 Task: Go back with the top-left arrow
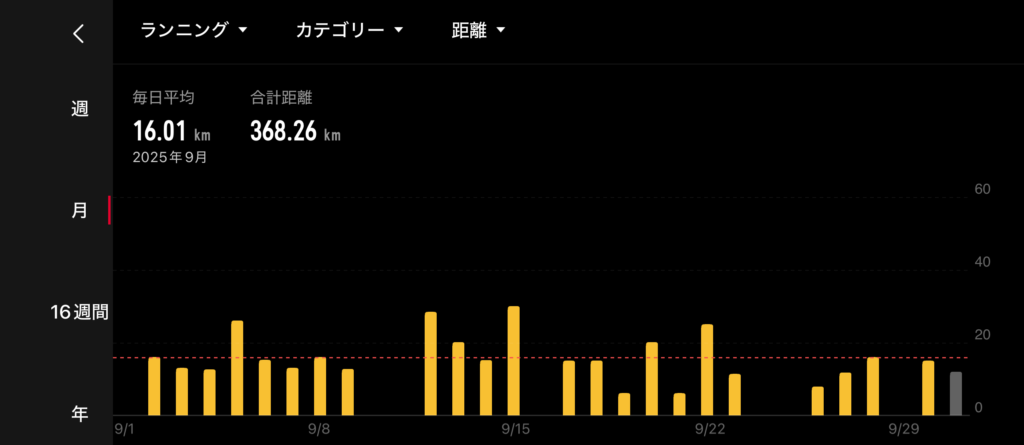[79, 33]
